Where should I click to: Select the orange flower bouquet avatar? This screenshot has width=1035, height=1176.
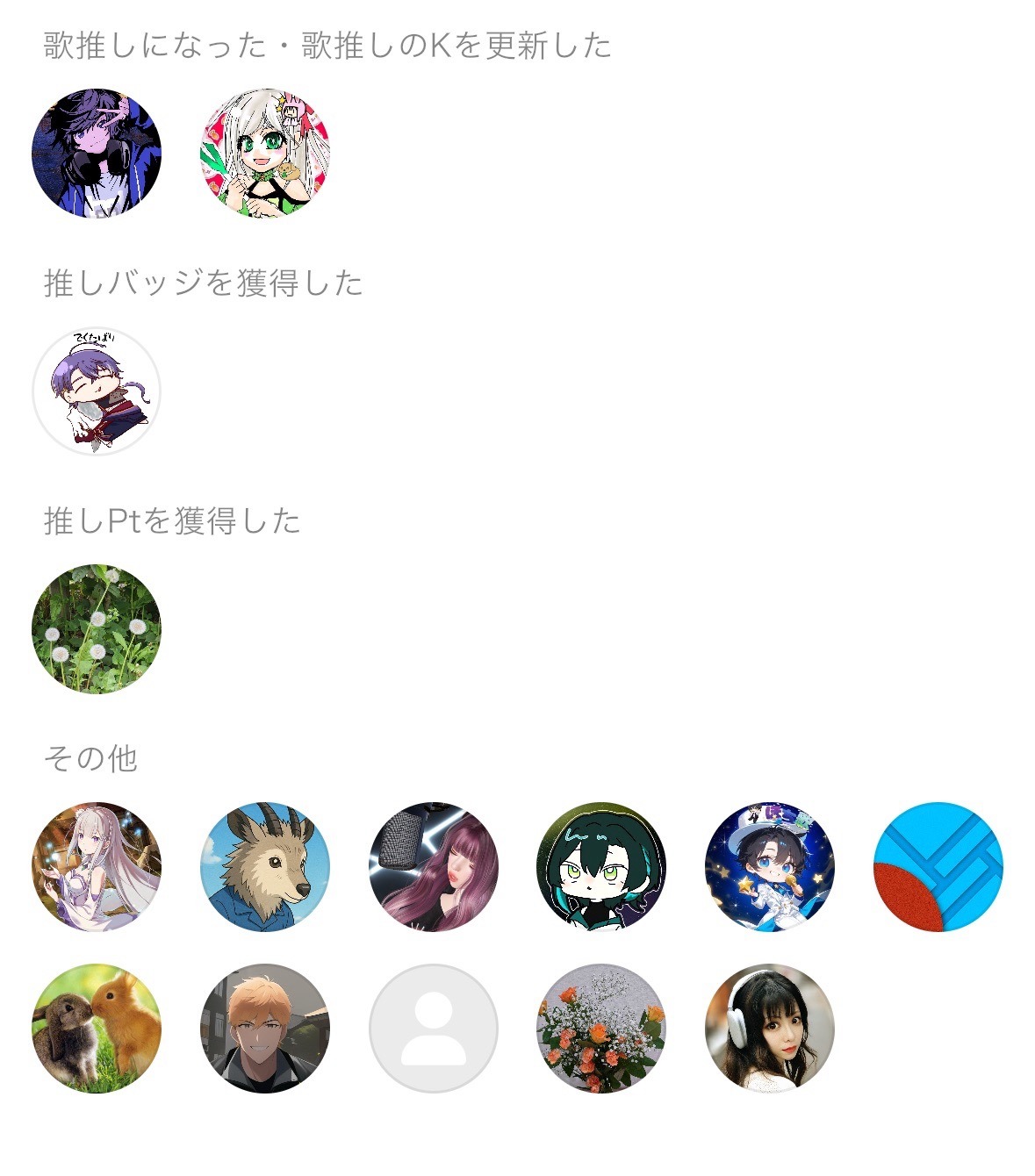[601, 1029]
